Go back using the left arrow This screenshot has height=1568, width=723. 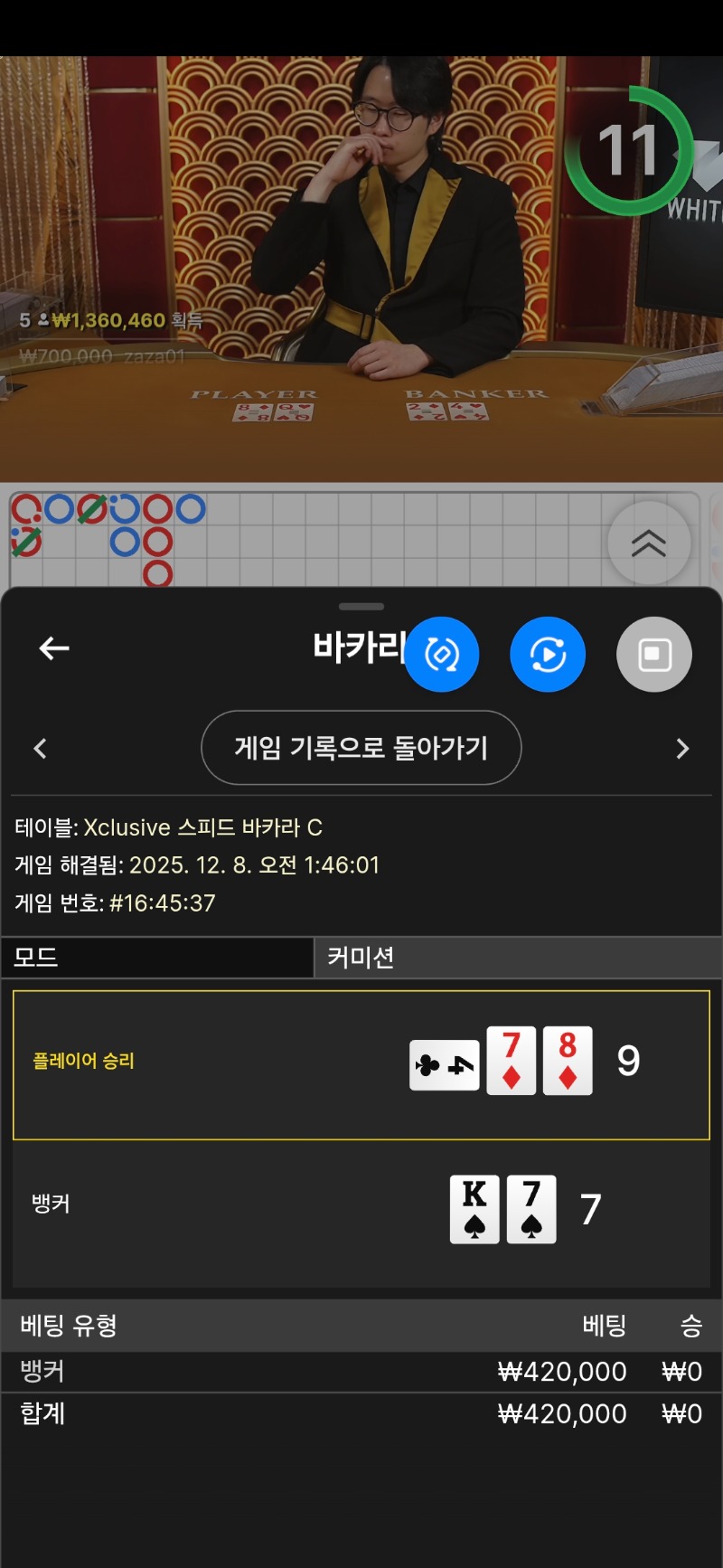tap(54, 648)
